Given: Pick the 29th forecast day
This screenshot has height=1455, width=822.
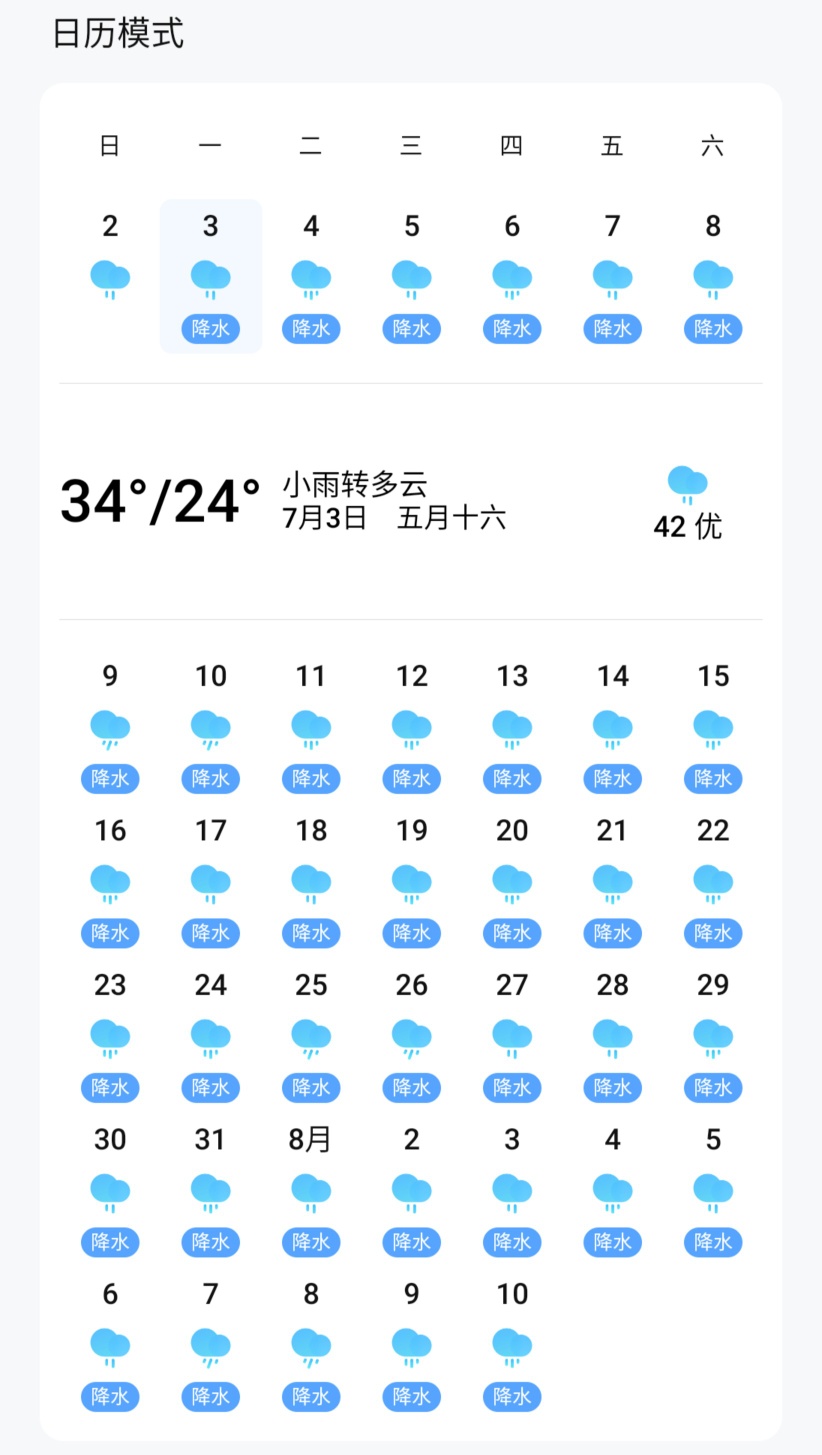Looking at the screenshot, I should pos(713,1036).
